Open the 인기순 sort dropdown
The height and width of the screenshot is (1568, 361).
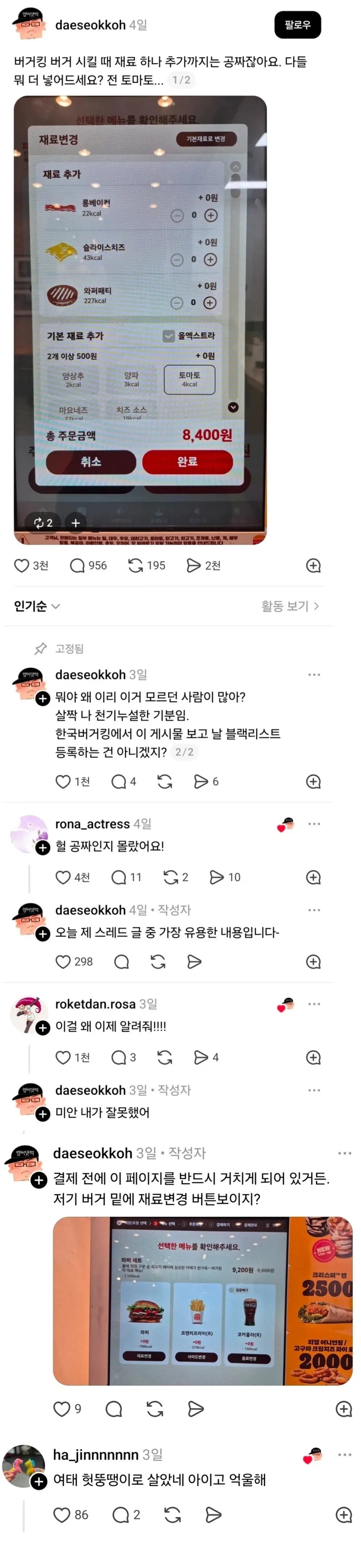coord(37,605)
